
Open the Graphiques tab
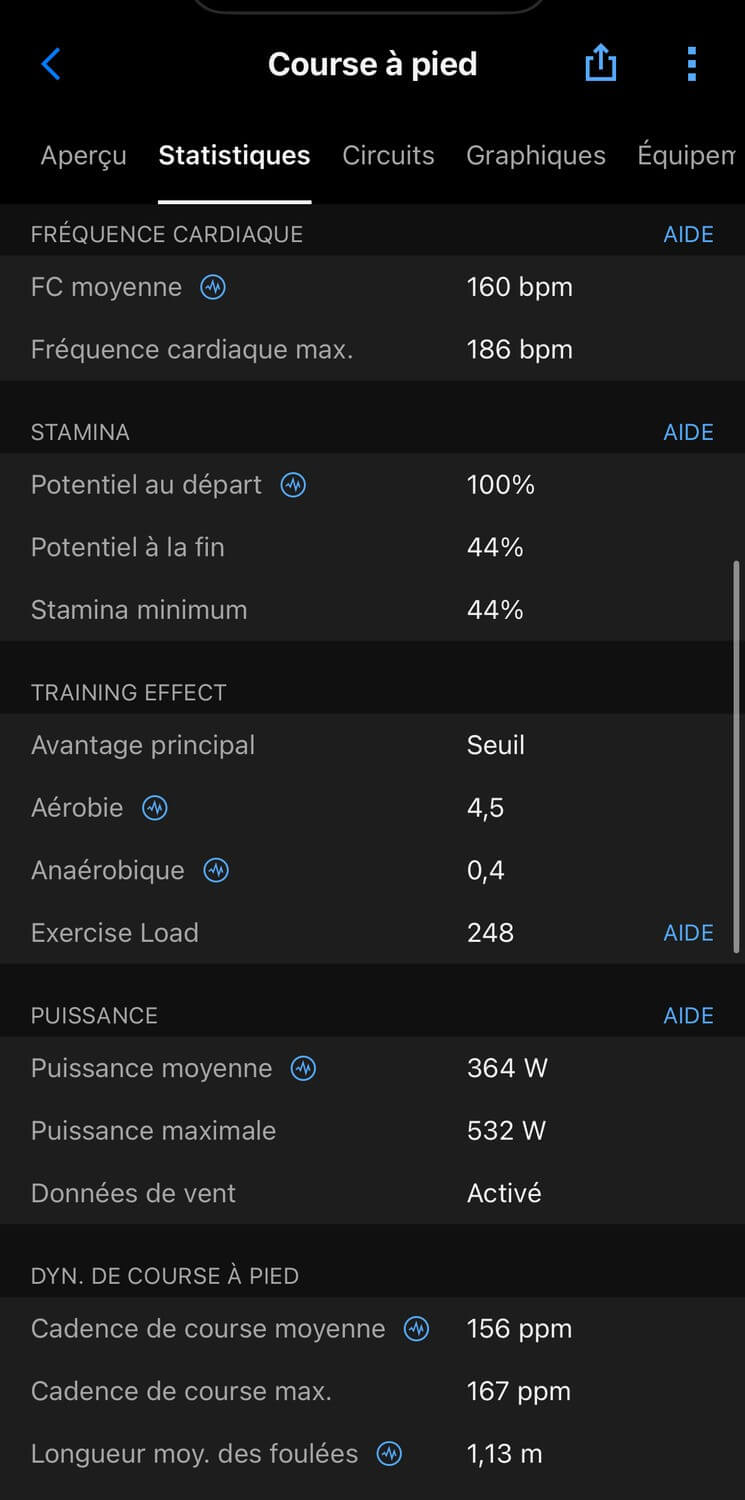point(536,156)
